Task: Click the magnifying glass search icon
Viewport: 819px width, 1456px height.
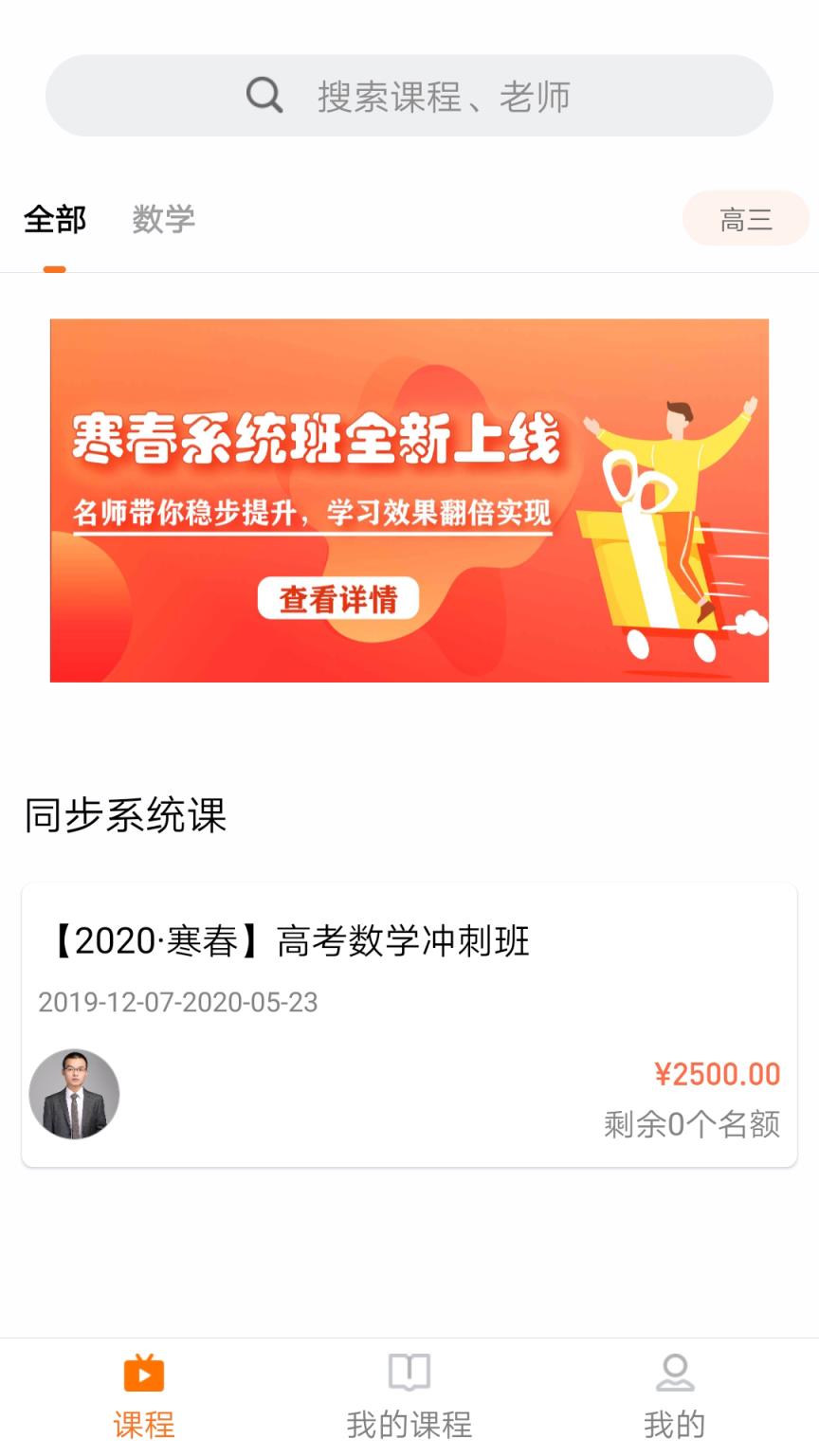Action: coord(264,95)
